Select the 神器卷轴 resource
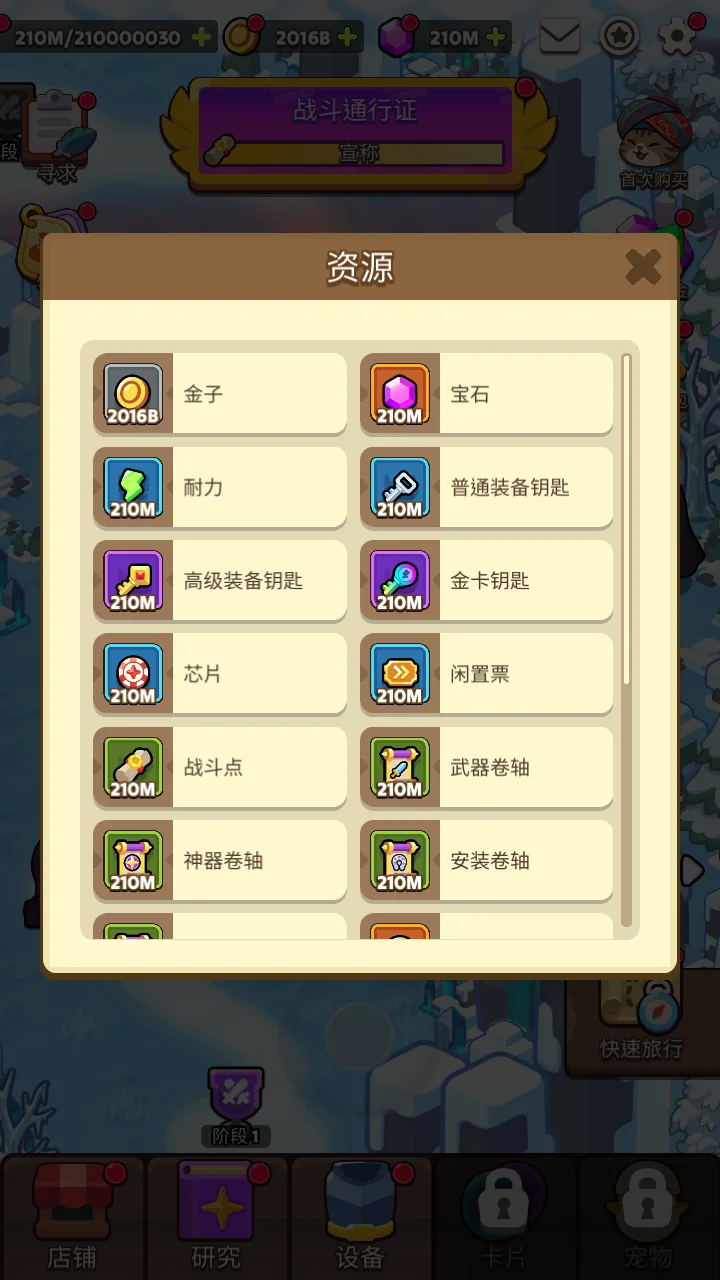The width and height of the screenshot is (720, 1280). [x=220, y=860]
